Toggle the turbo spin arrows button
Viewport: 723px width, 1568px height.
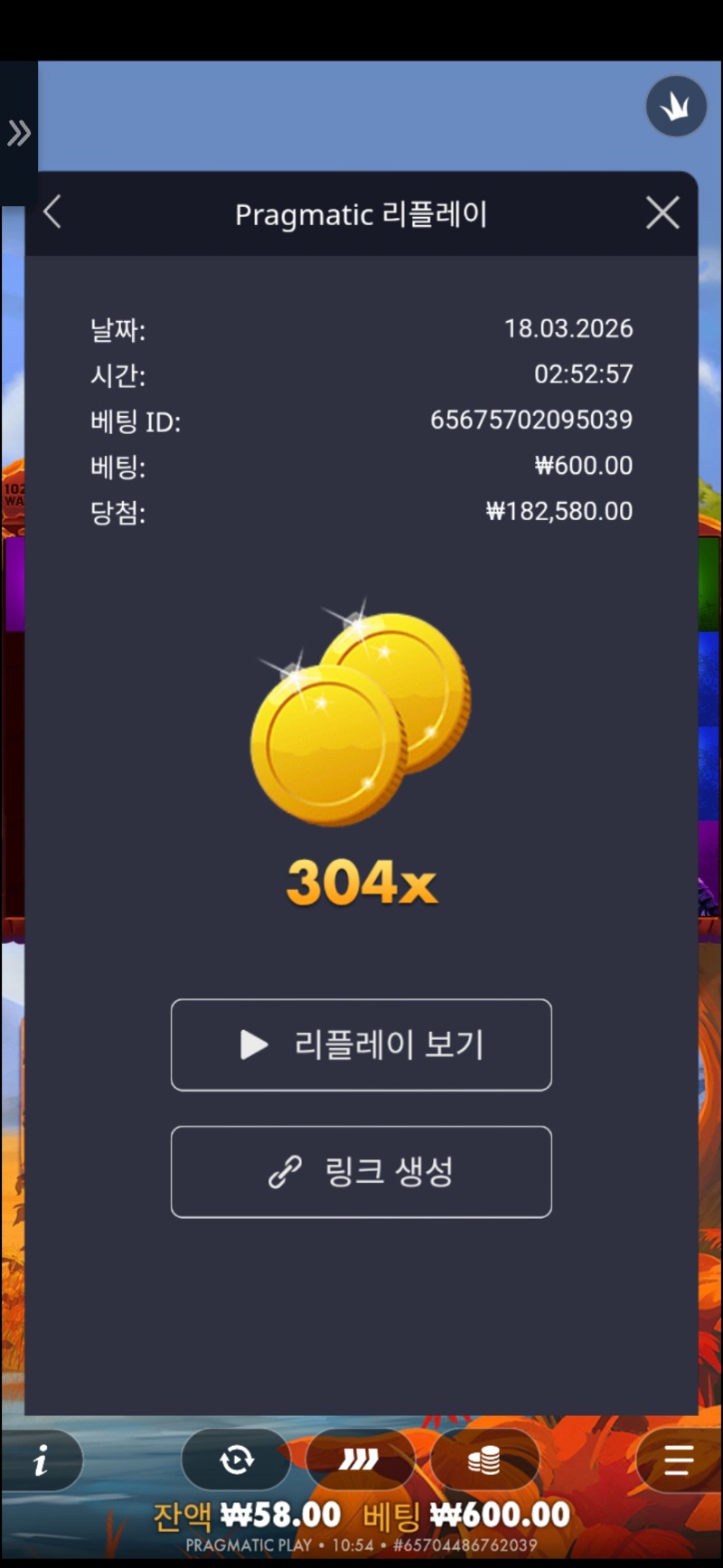point(360,1459)
